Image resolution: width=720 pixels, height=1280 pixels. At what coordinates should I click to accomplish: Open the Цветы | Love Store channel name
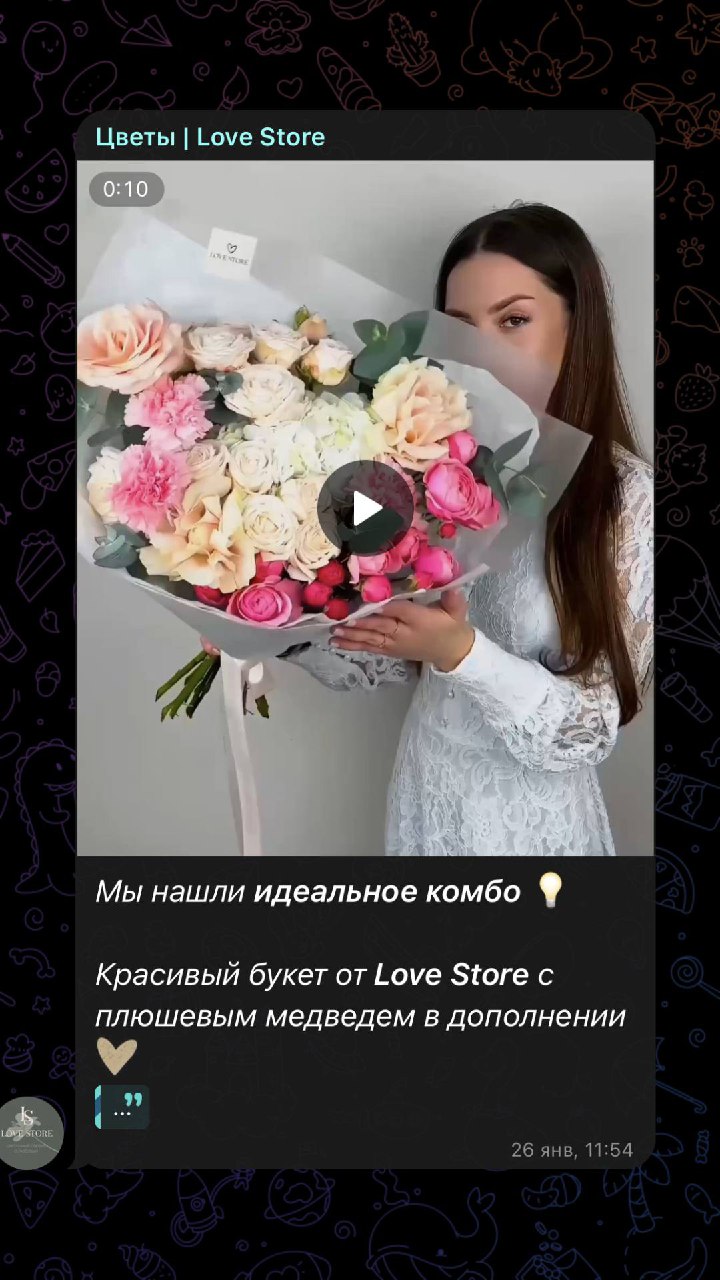click(x=210, y=137)
